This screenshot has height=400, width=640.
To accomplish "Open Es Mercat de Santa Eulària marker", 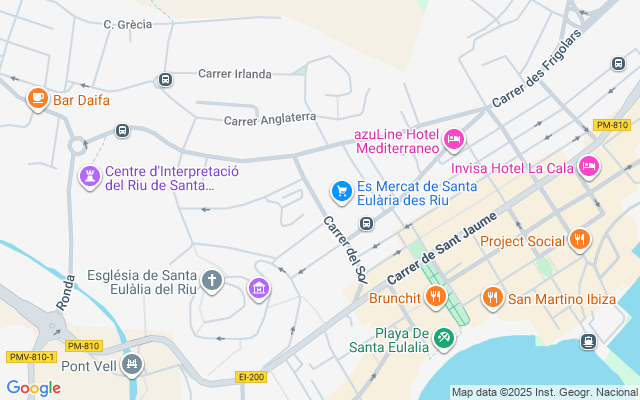I will (342, 190).
